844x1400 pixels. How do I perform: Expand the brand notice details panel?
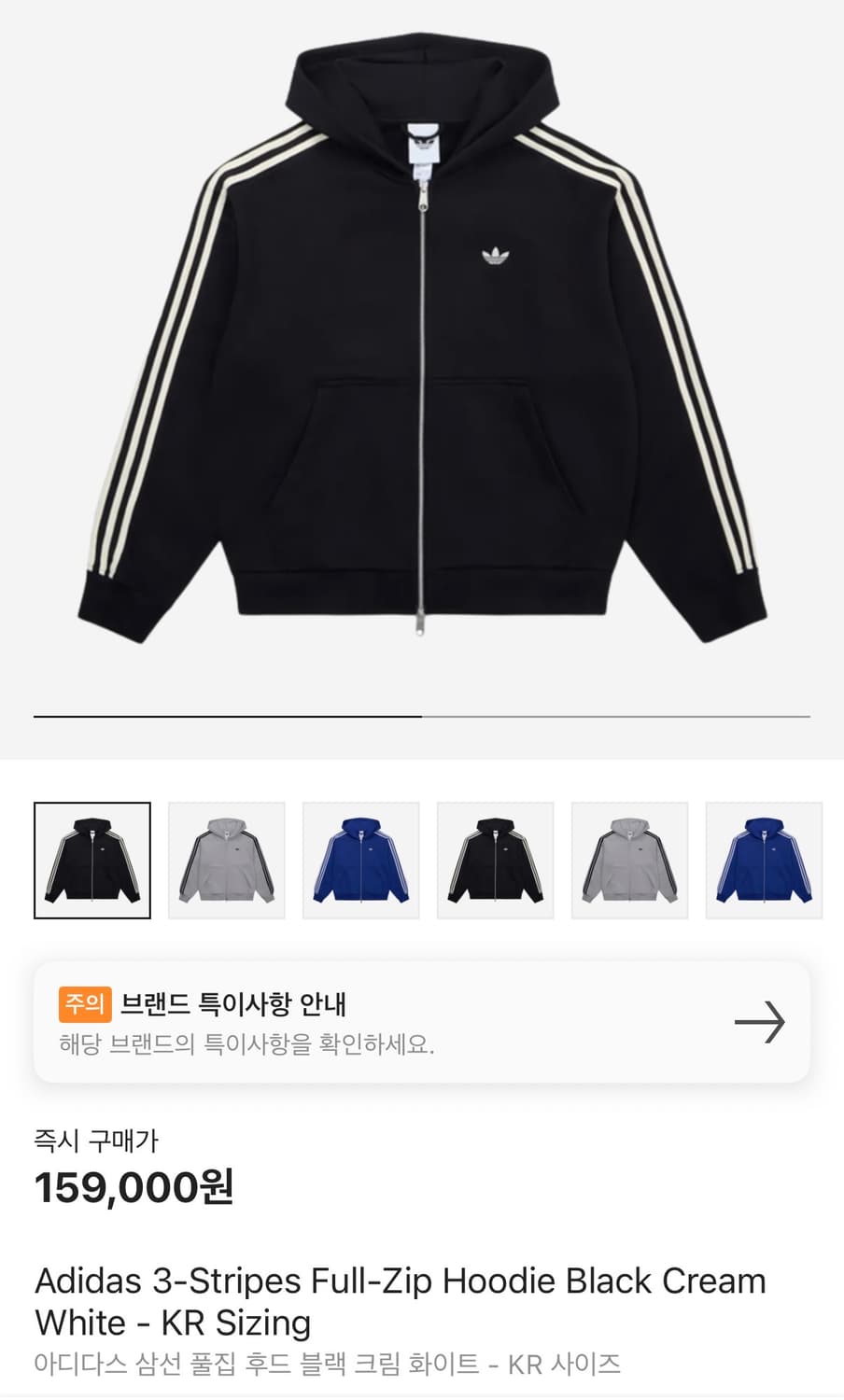click(422, 1023)
